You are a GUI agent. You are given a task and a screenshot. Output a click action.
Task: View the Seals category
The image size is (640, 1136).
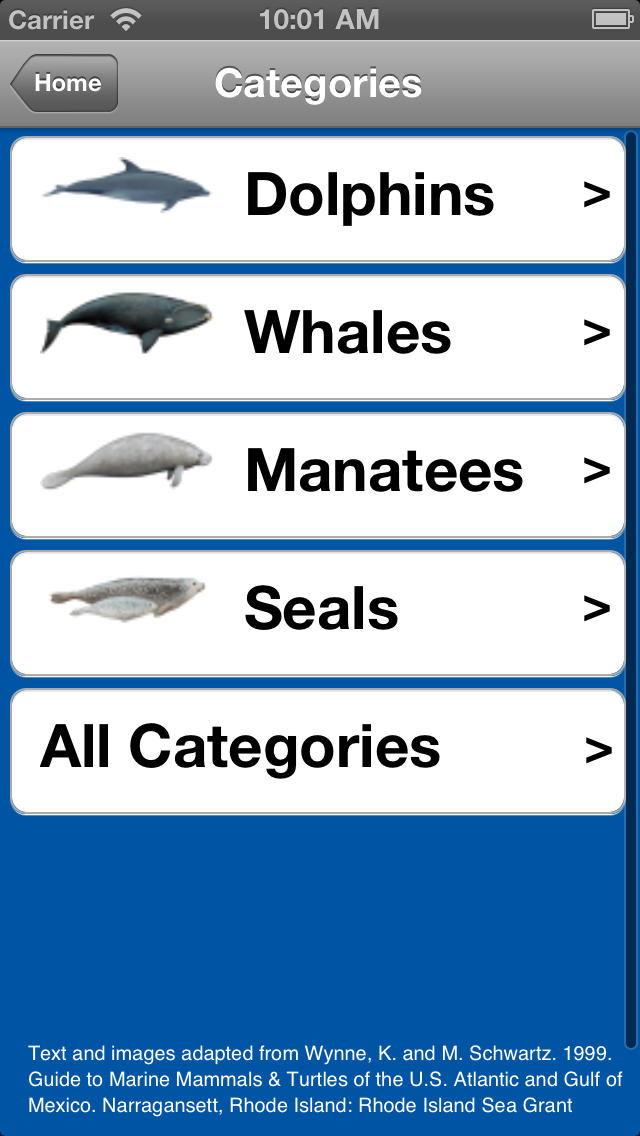tap(317, 613)
